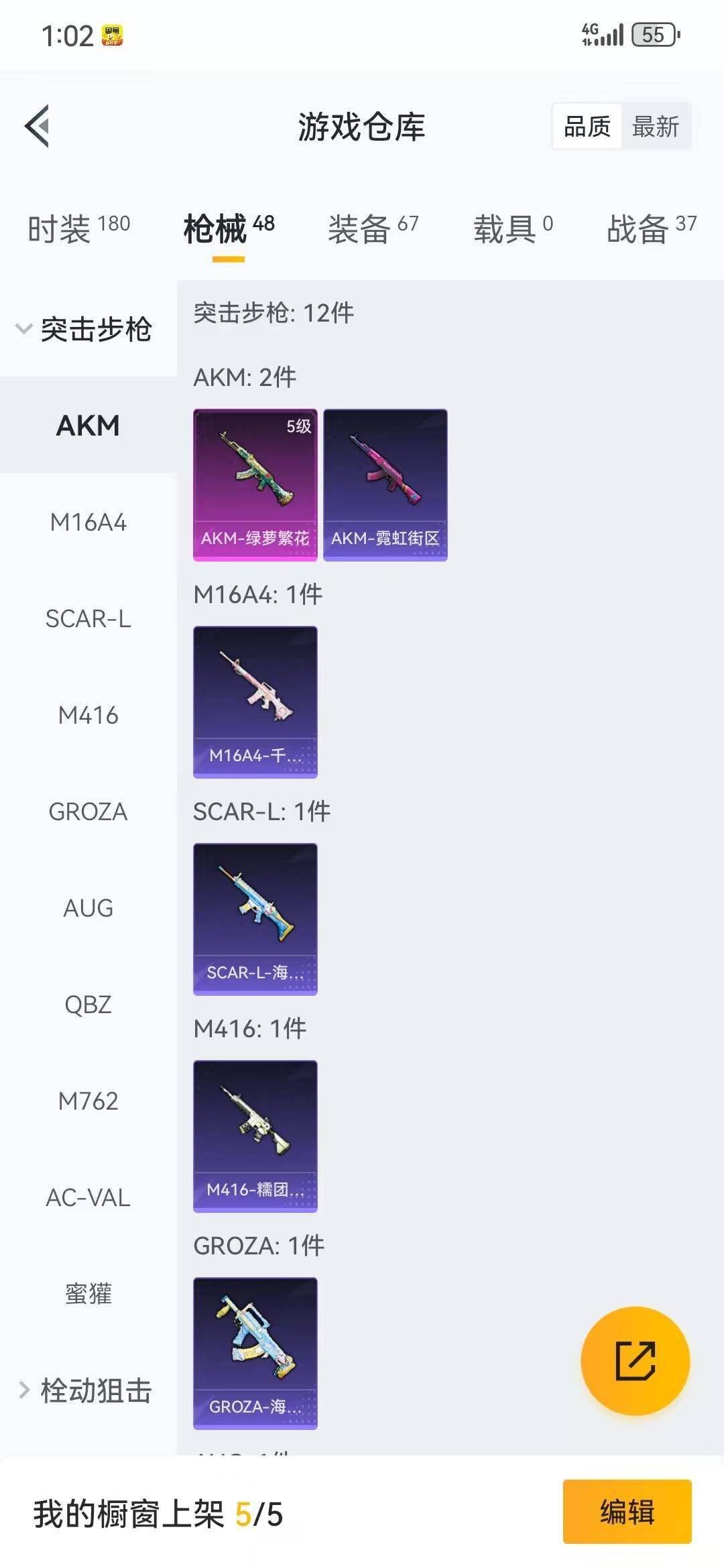View the AKM-霓虹街区 skin card

click(385, 484)
